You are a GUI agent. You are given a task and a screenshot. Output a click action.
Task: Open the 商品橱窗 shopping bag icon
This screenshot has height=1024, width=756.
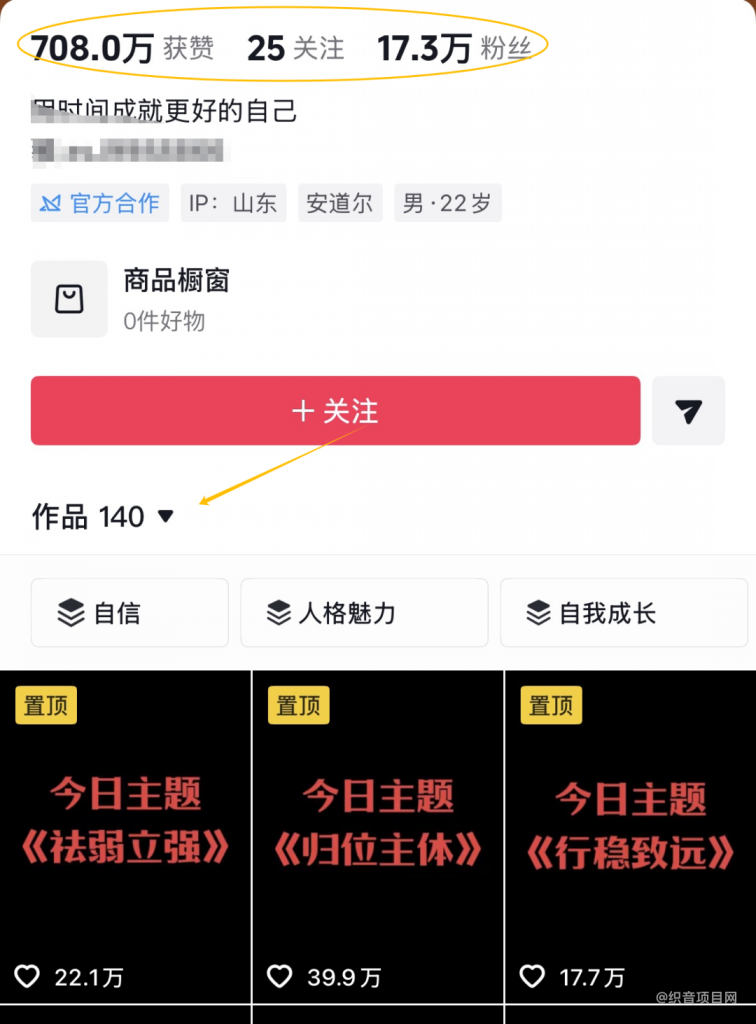coord(68,298)
